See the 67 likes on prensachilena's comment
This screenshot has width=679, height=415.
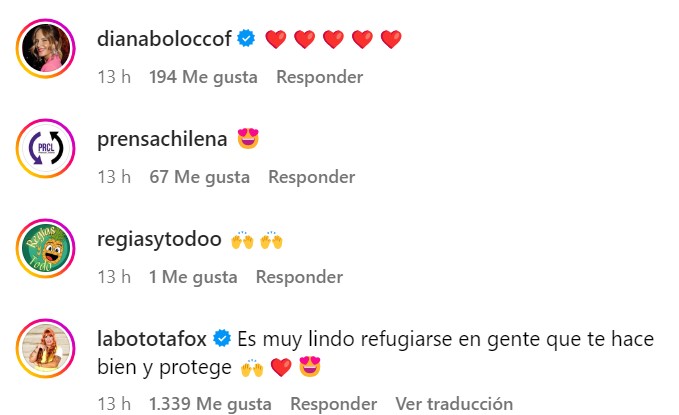click(199, 177)
